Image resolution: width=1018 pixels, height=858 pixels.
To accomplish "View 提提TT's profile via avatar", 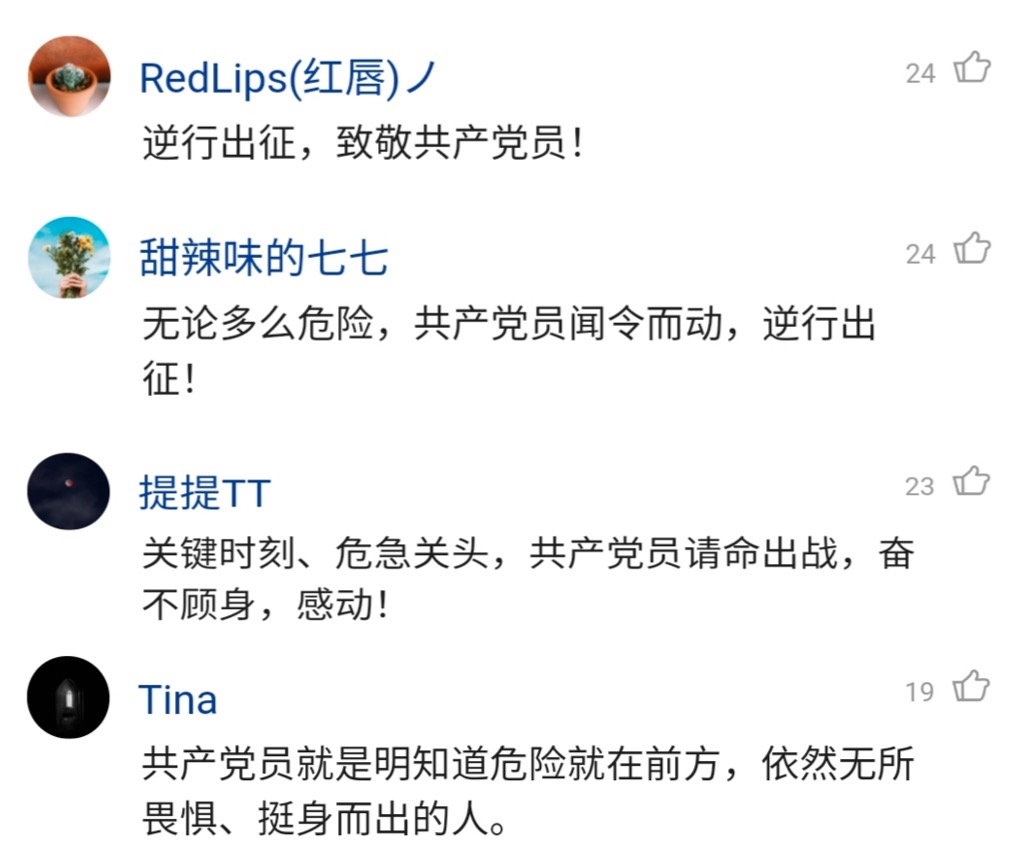I will click(x=68, y=491).
